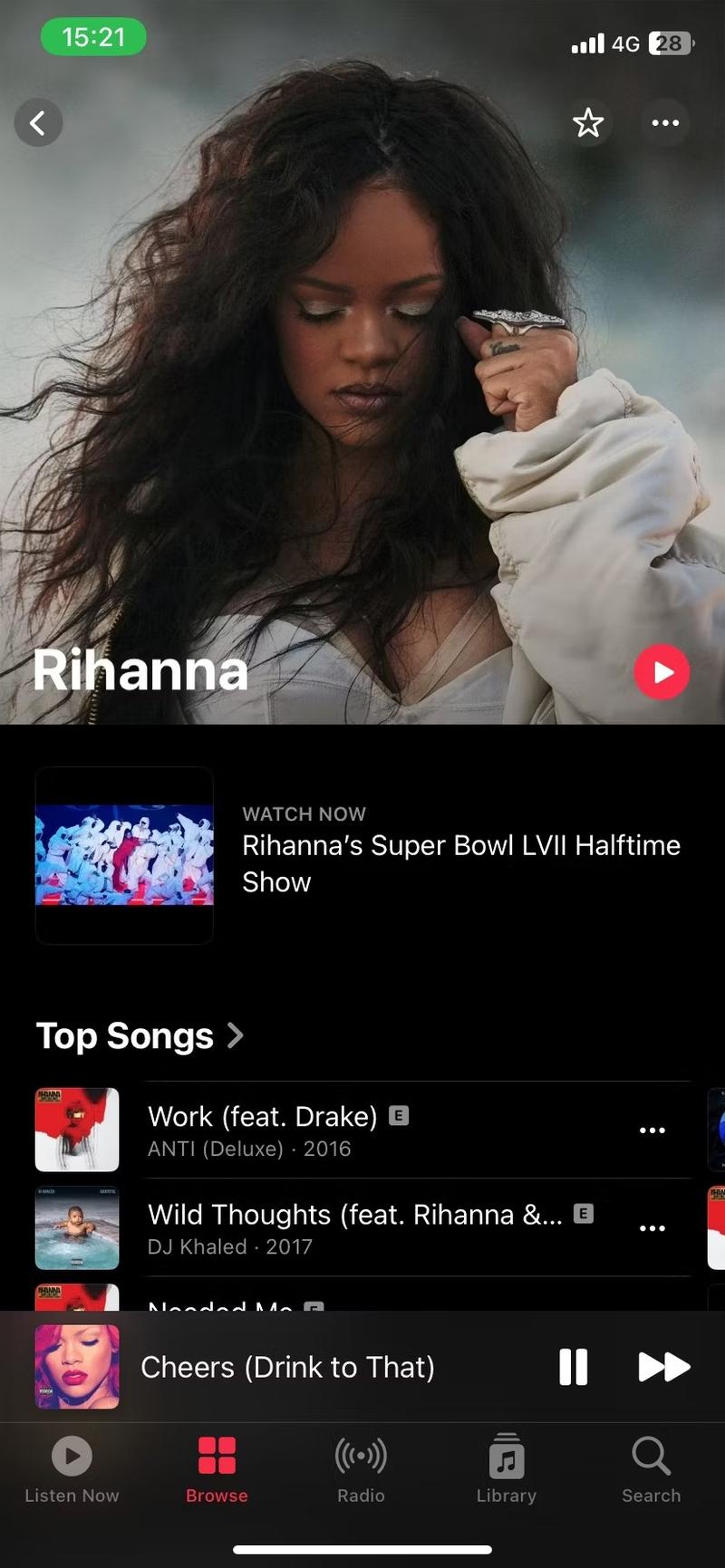Switch to the Radio tab
The height and width of the screenshot is (1568, 725).
click(x=361, y=1469)
